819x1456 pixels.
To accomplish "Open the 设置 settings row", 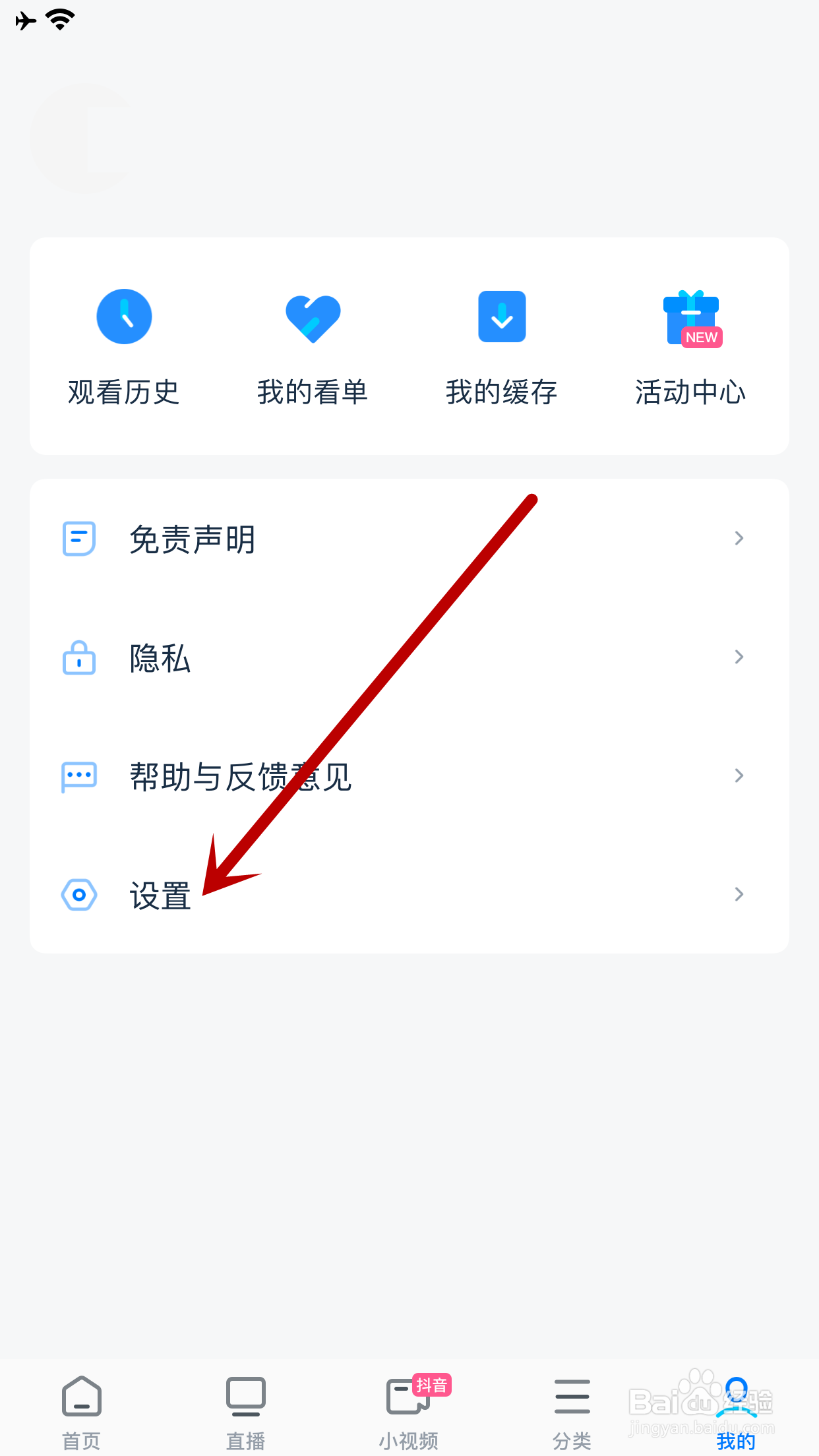I will [409, 895].
